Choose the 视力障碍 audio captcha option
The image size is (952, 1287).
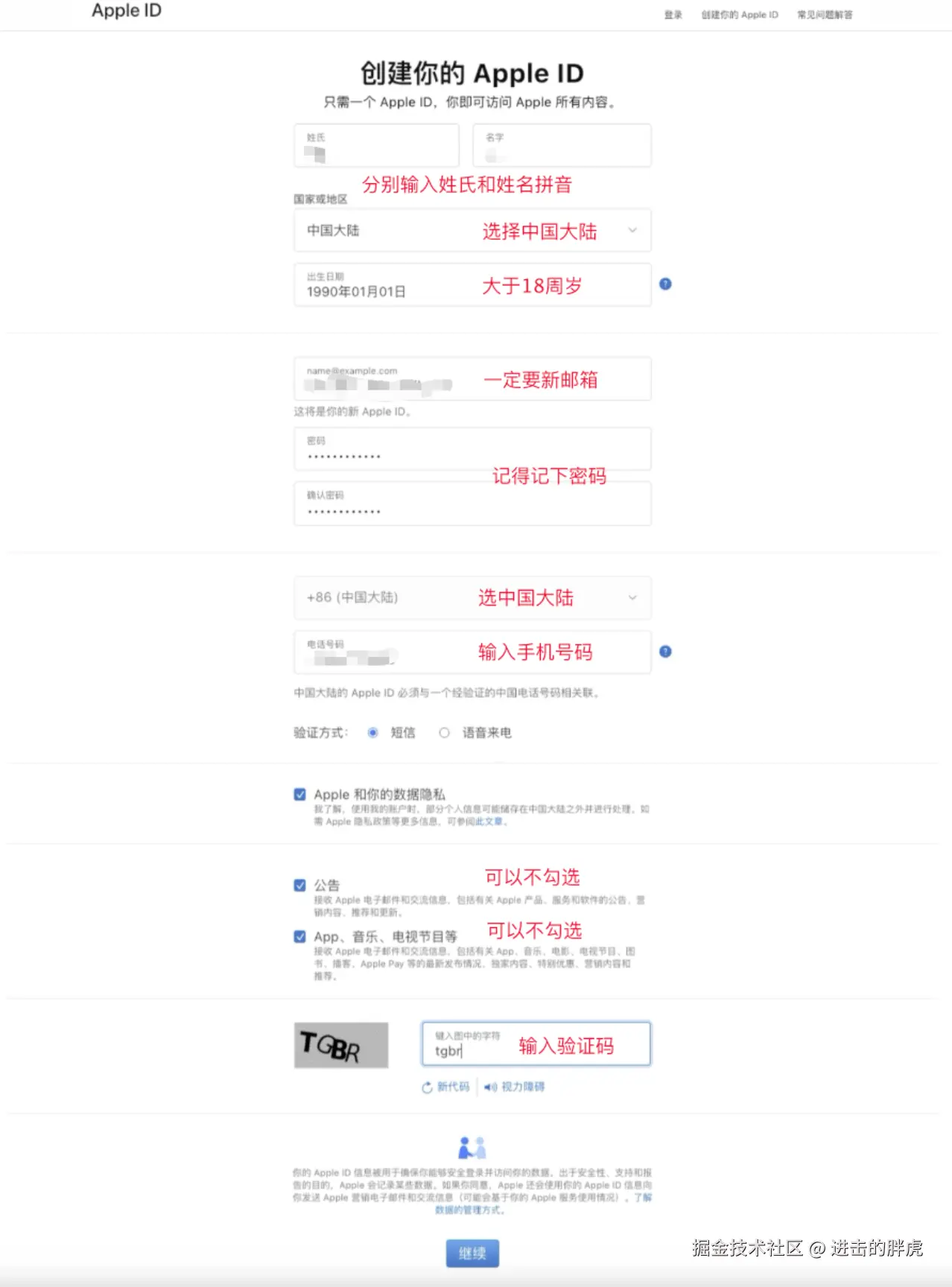pos(515,1087)
